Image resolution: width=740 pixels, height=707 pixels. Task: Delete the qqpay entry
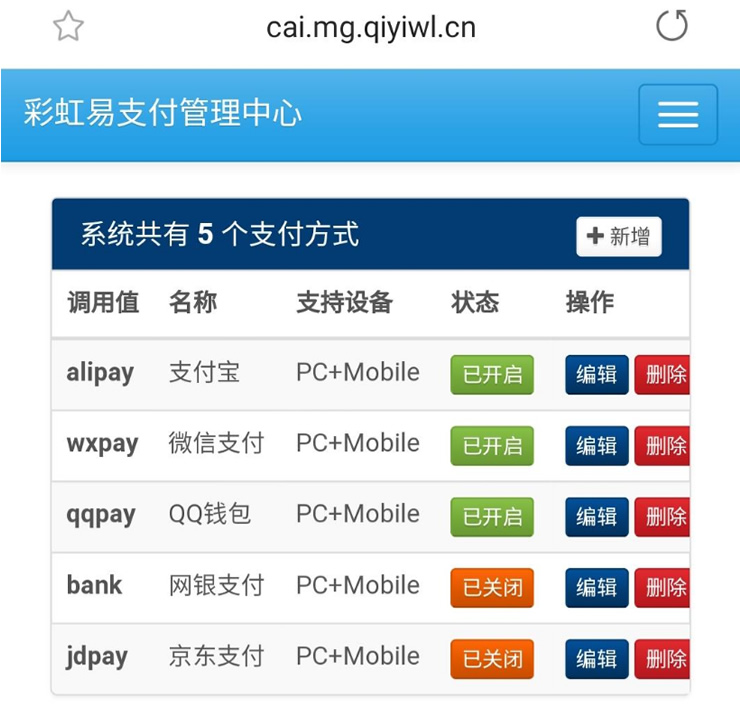663,517
